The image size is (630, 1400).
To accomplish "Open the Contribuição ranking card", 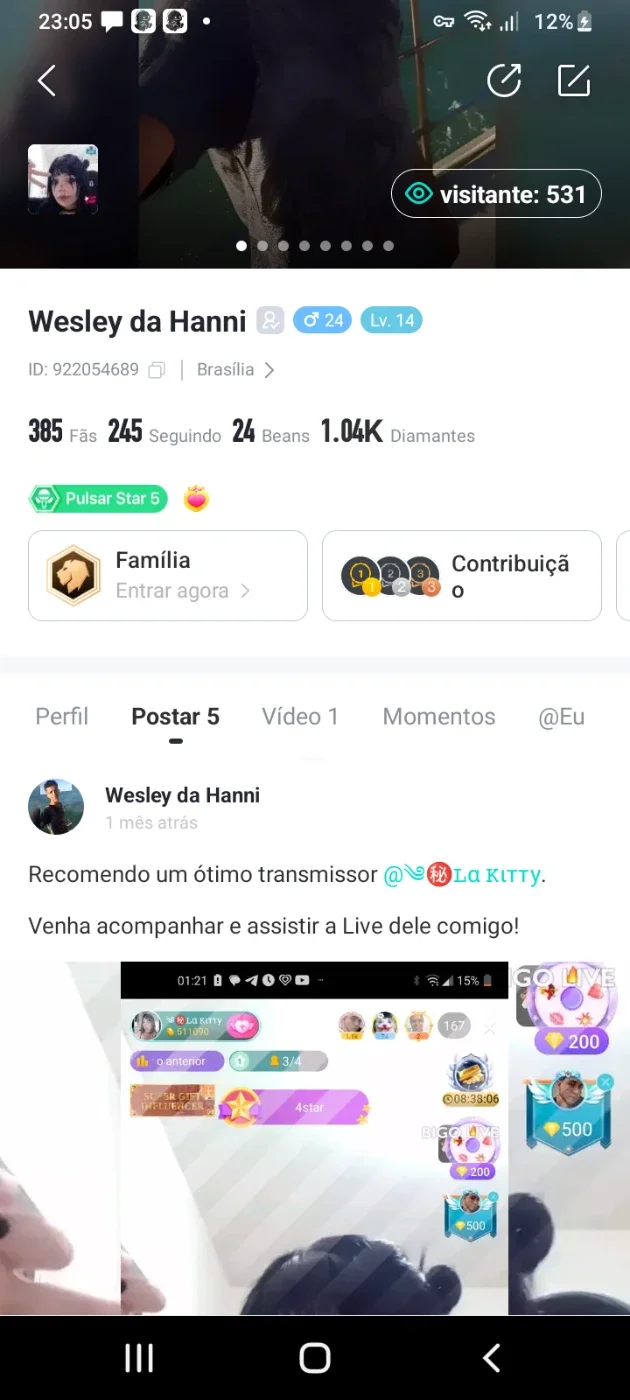I will tap(462, 576).
